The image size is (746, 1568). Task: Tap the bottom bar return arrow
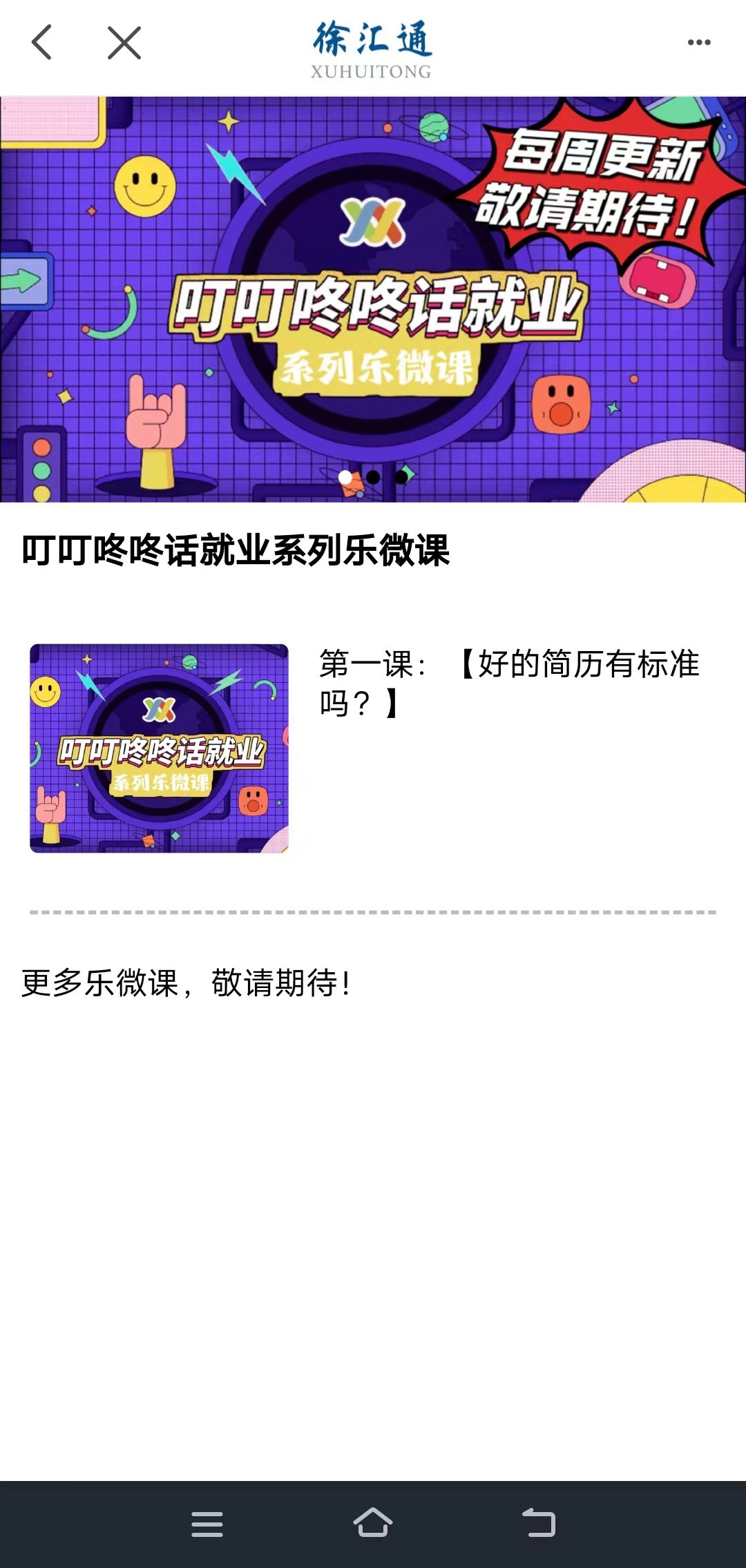coord(539,1522)
